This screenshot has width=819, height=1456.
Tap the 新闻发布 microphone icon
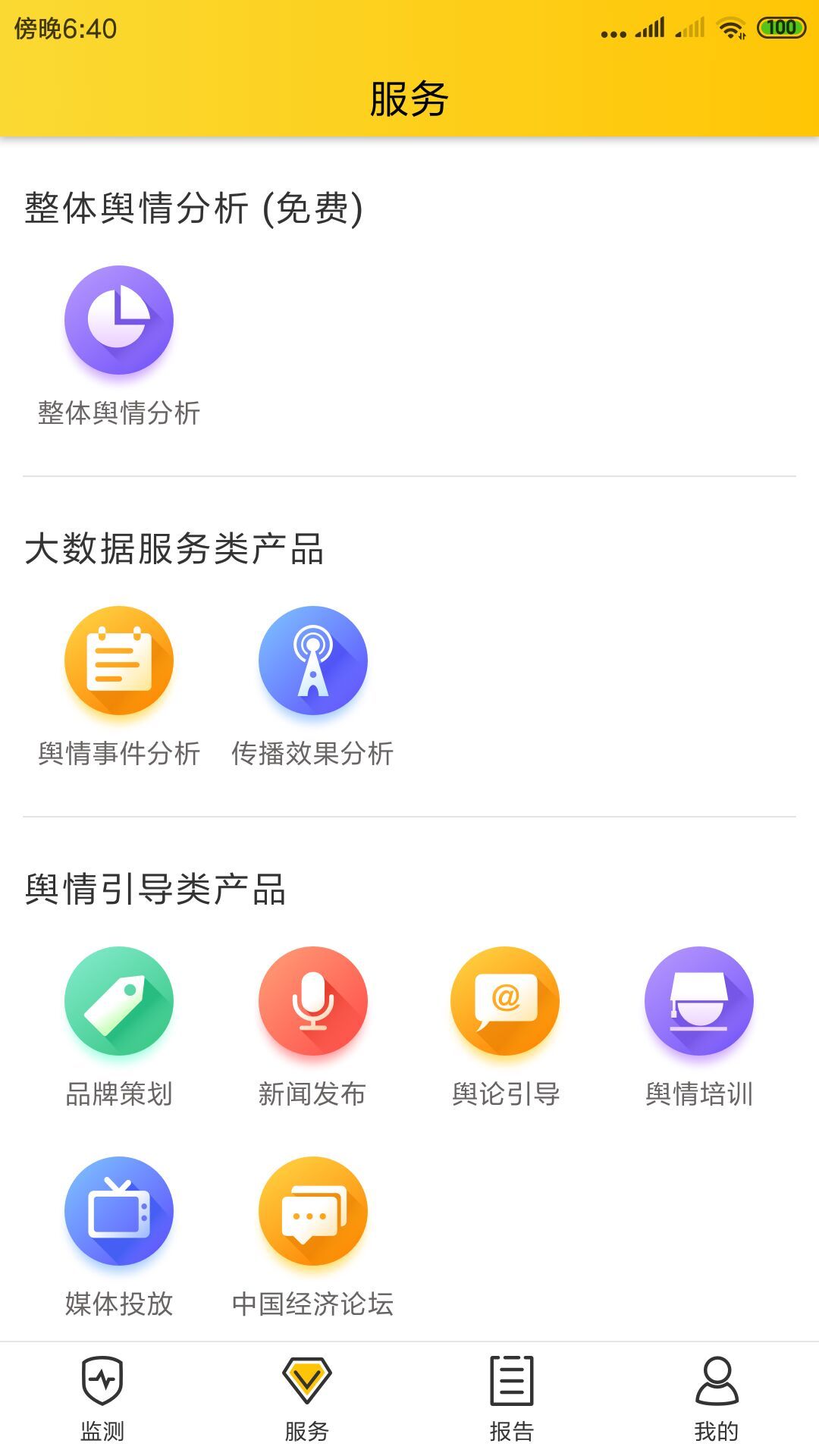click(312, 1001)
